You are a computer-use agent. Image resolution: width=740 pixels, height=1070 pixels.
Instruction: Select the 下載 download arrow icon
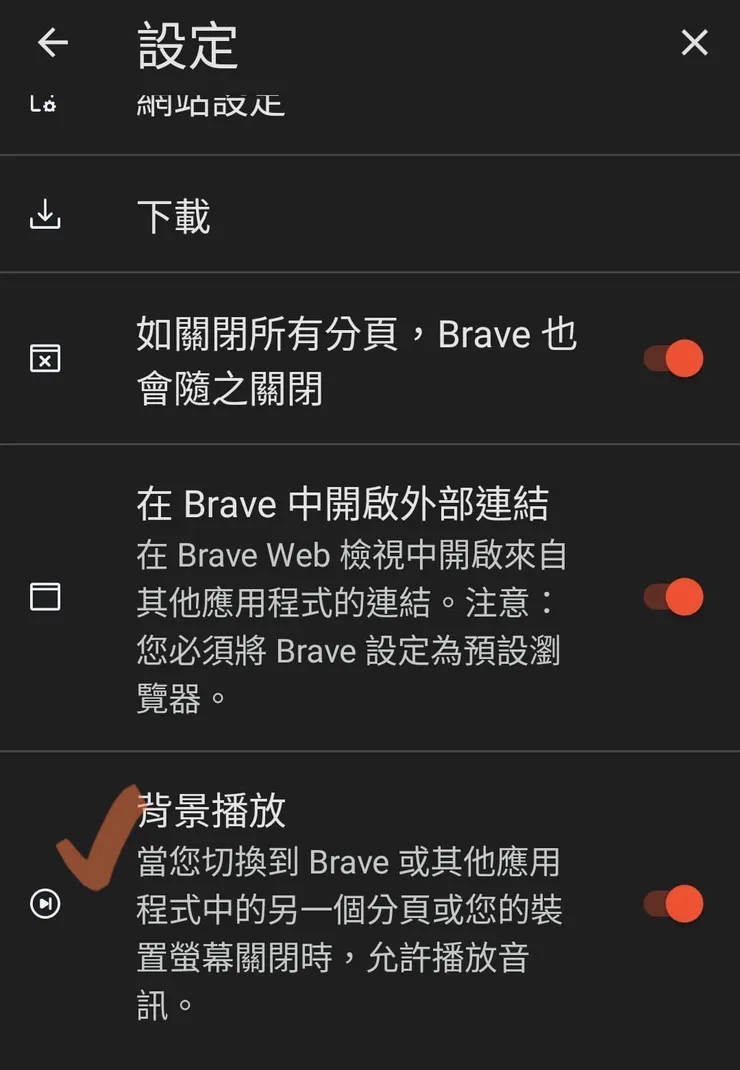coord(44,213)
